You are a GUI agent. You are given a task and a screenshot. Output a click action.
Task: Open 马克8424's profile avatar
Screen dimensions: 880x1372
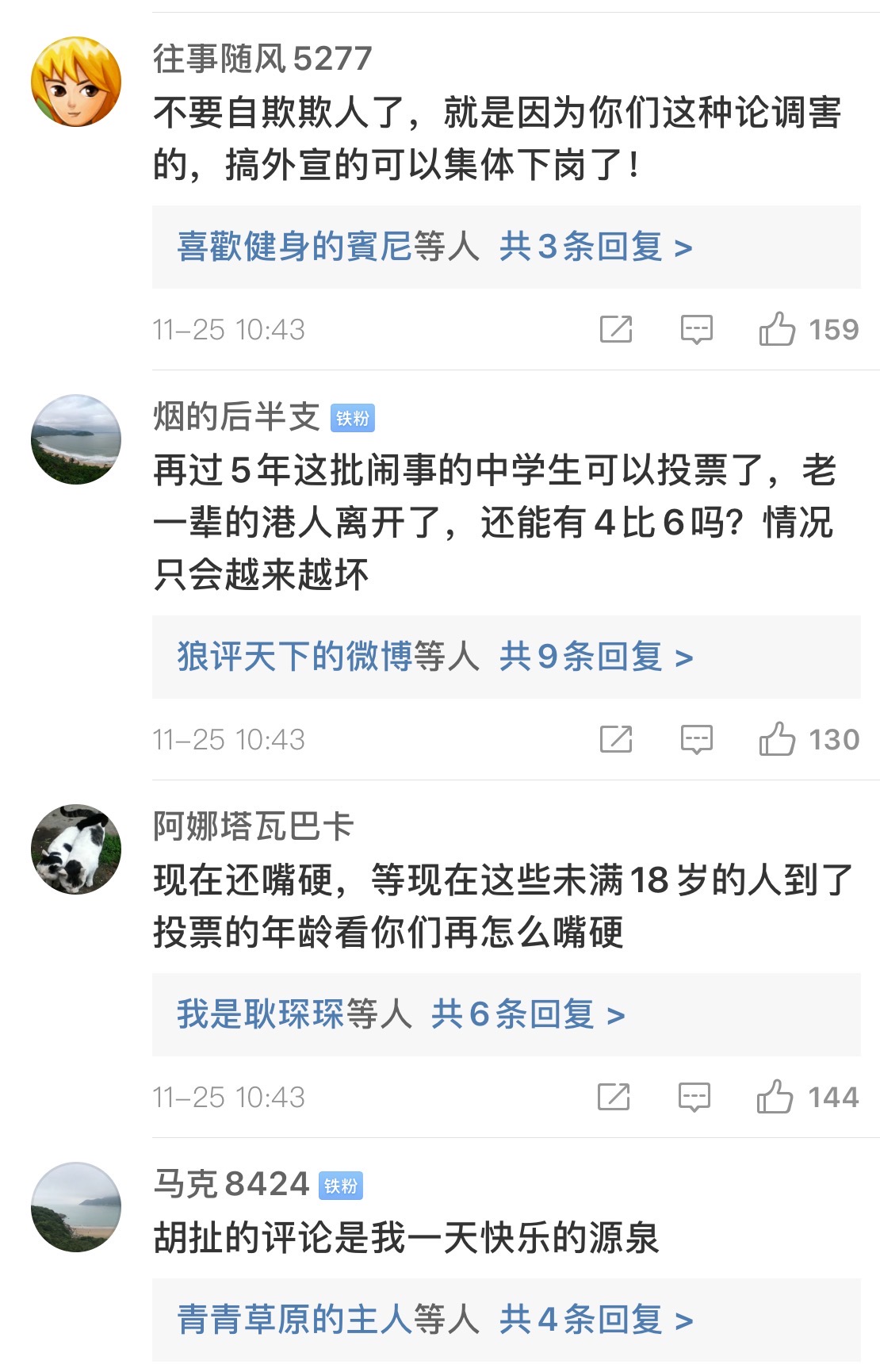[x=76, y=1207]
